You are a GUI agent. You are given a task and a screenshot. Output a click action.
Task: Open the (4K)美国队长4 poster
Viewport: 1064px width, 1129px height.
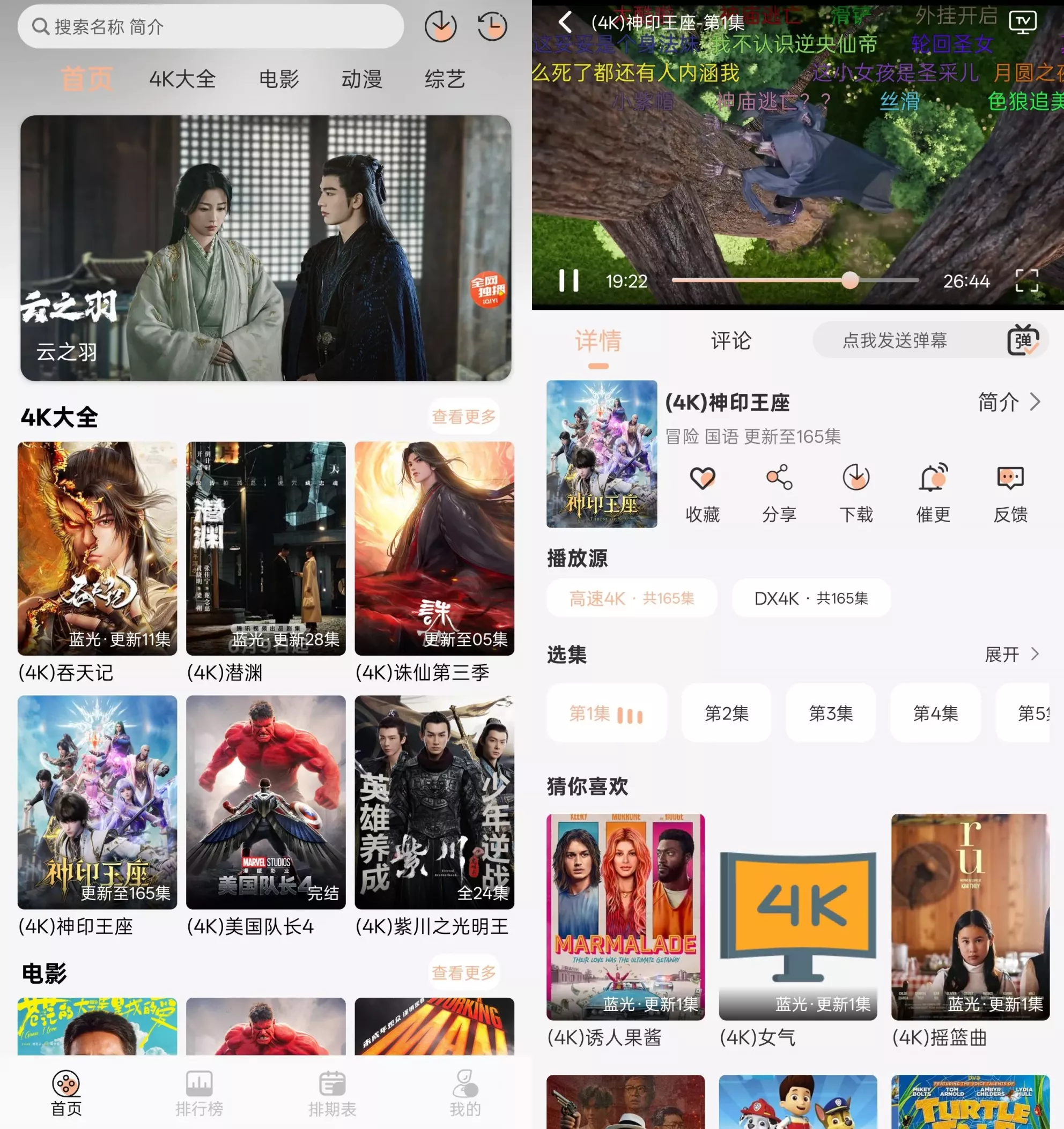(266, 802)
